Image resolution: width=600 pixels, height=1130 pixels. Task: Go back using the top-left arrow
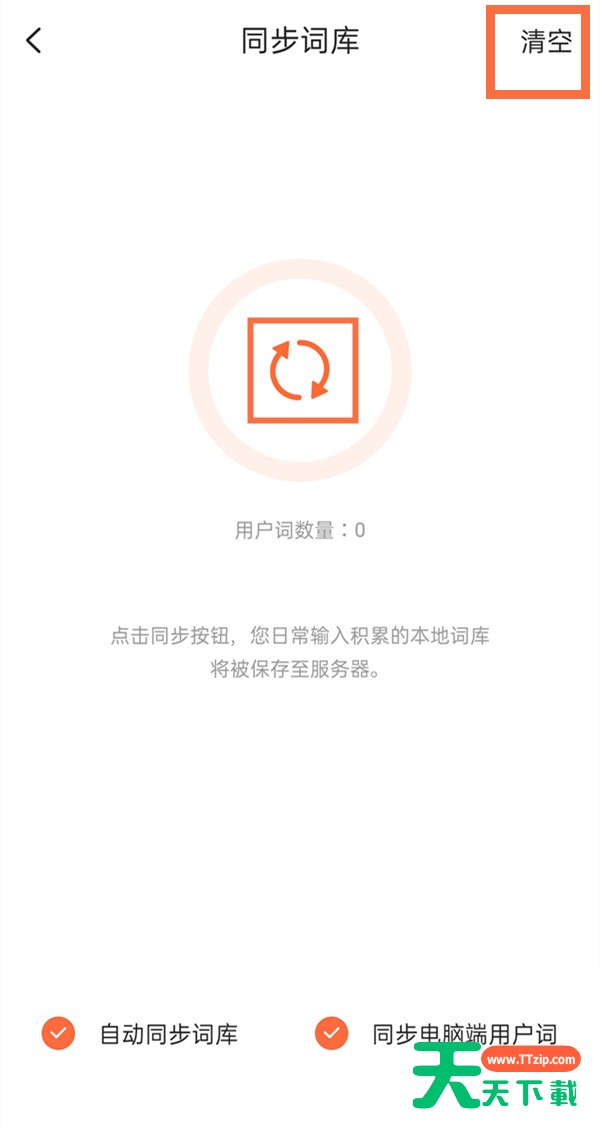(34, 41)
